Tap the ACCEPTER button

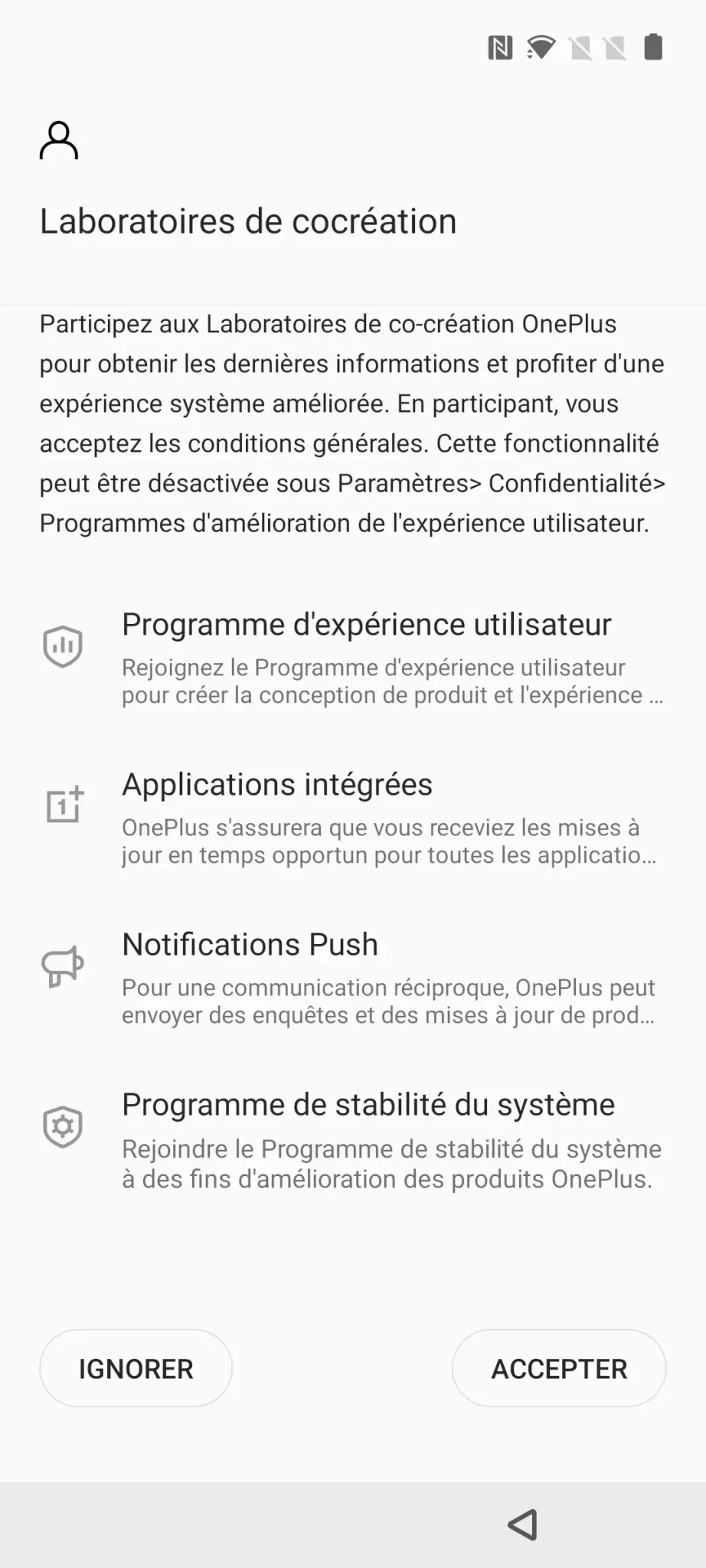click(559, 1368)
